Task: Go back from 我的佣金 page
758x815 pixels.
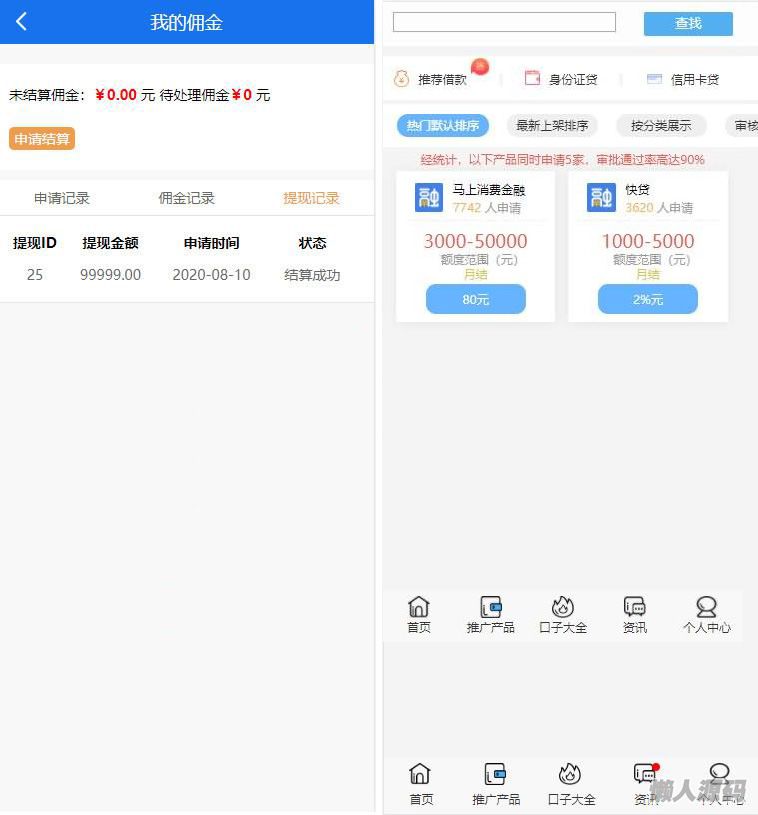Action: [22, 22]
